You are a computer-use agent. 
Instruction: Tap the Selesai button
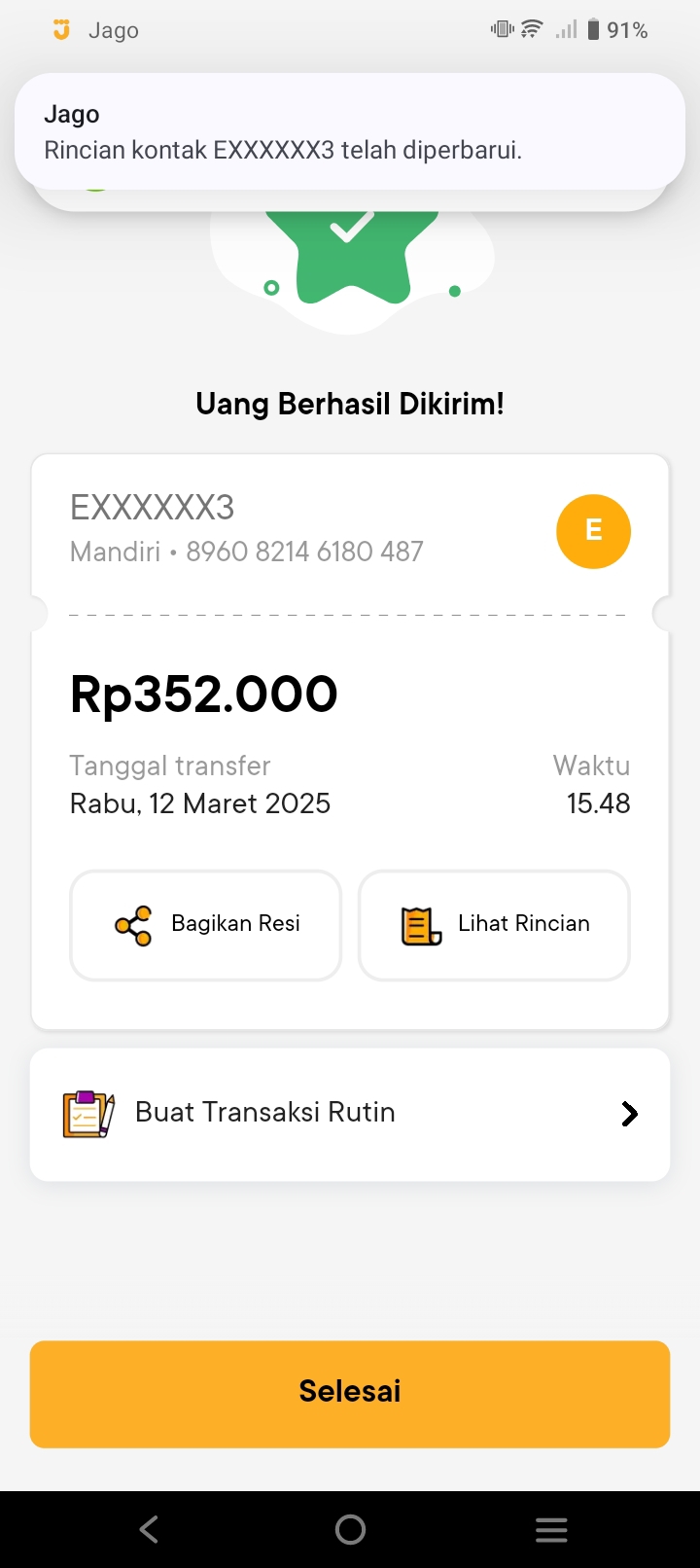[350, 1393]
